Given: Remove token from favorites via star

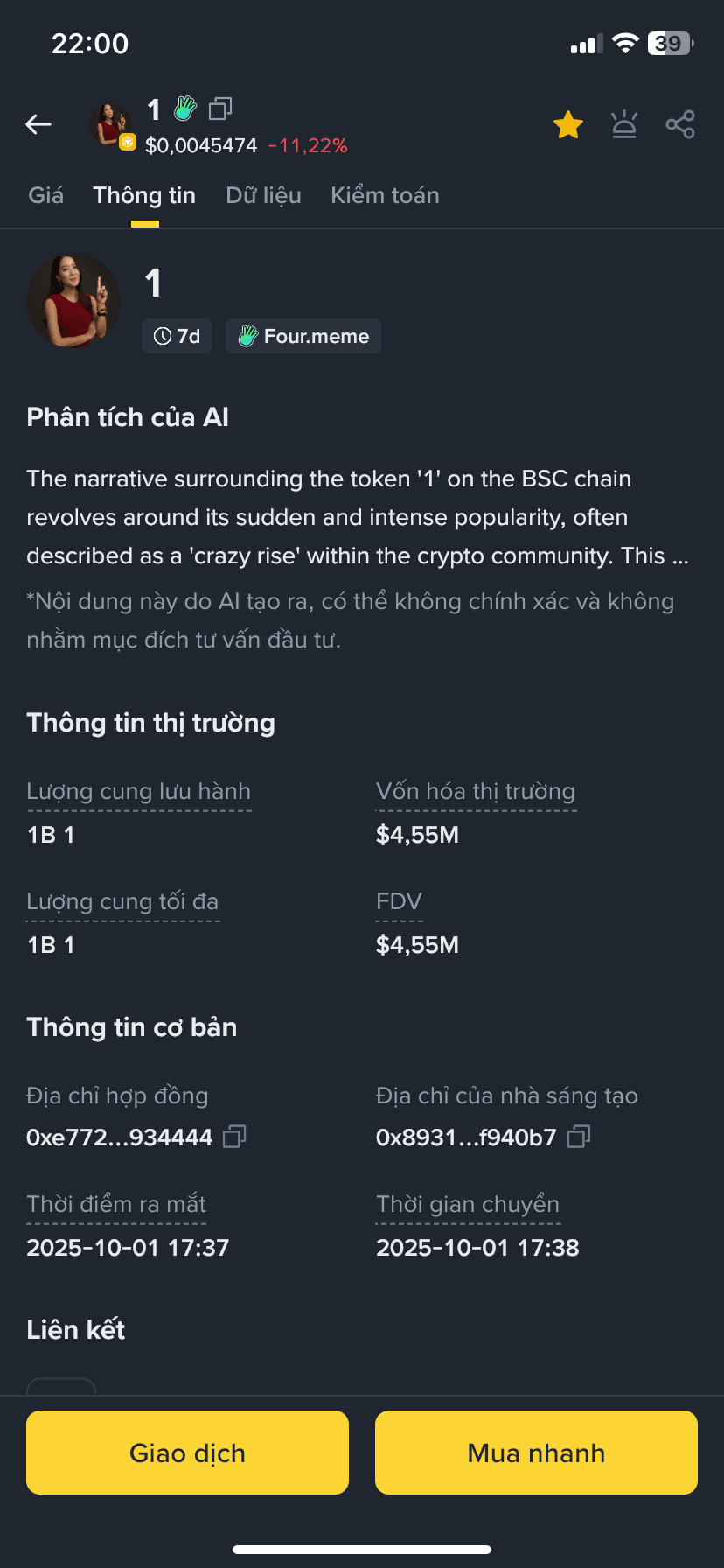Looking at the screenshot, I should (x=568, y=125).
